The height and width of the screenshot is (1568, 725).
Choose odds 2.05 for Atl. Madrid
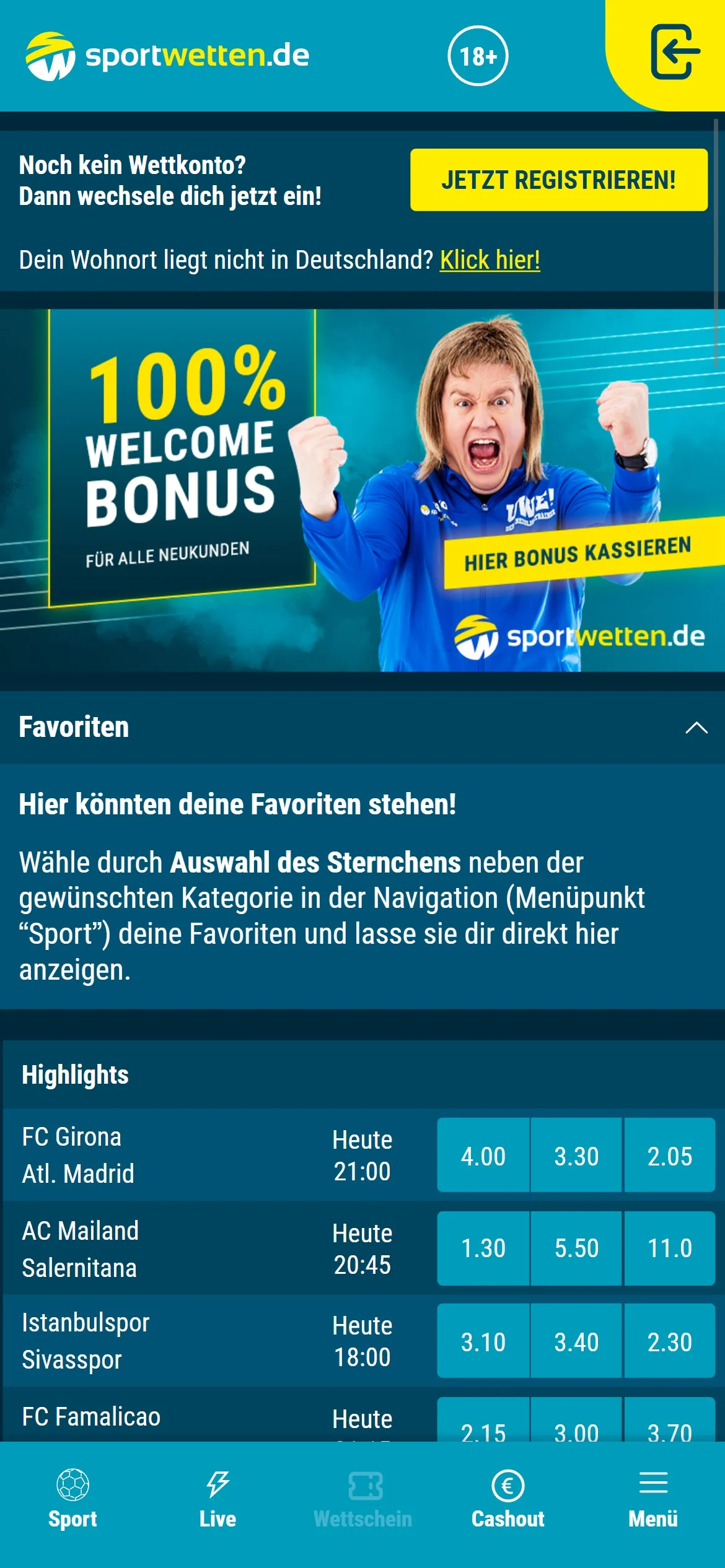click(x=669, y=1156)
